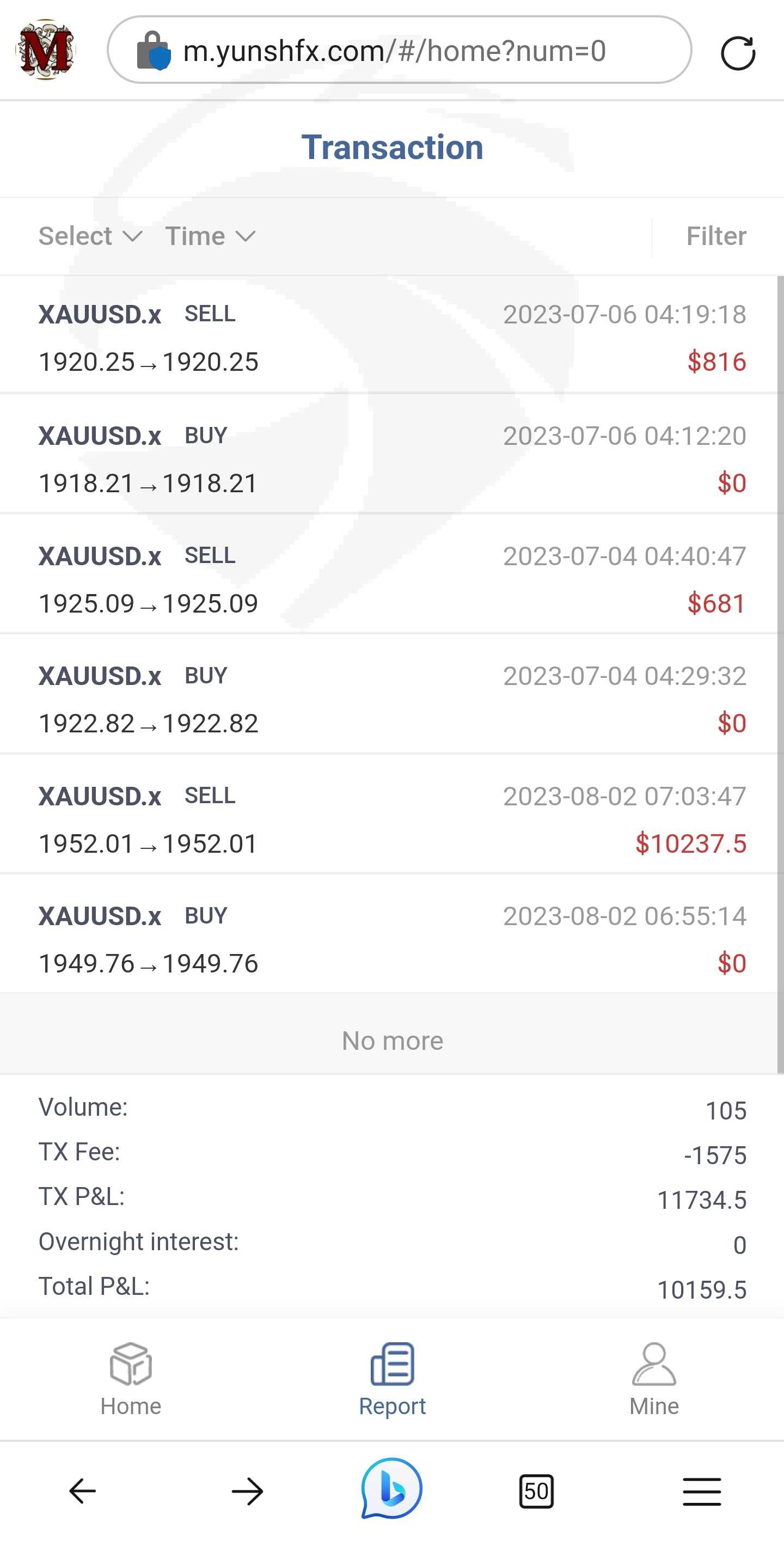784x1541 pixels.
Task: Expand the Time dropdown
Action: click(210, 236)
